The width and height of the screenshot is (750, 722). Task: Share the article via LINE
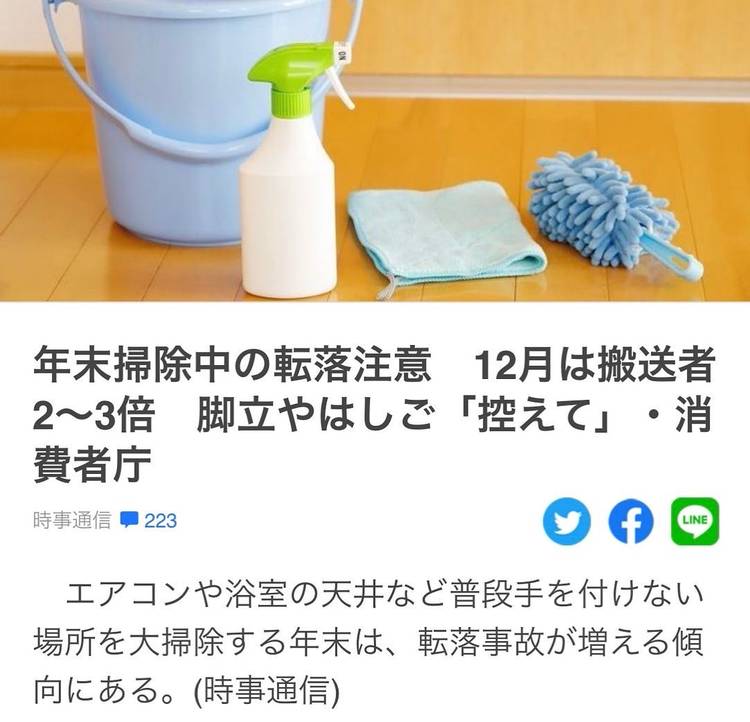coord(695,521)
